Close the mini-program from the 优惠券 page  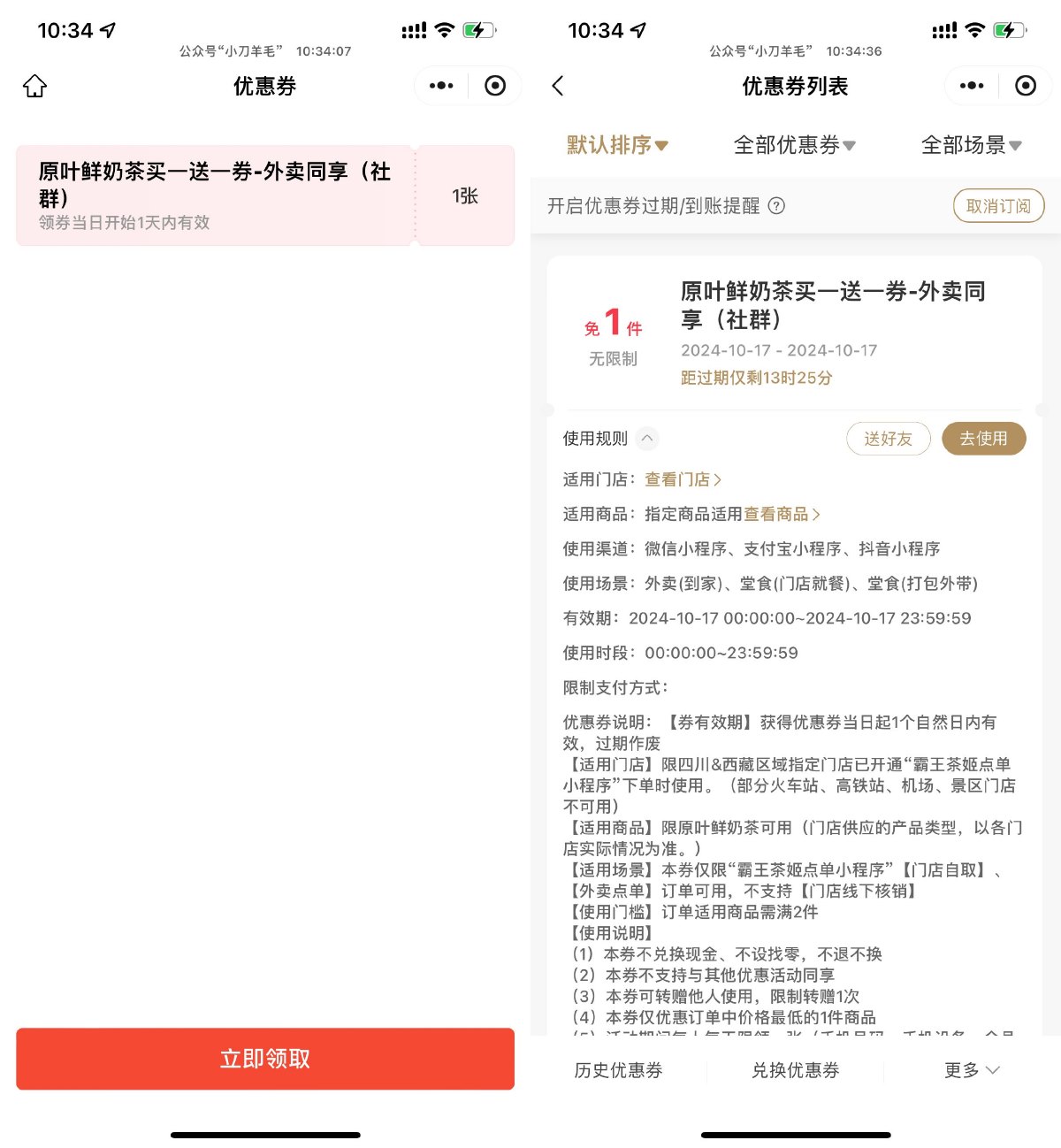[495, 86]
